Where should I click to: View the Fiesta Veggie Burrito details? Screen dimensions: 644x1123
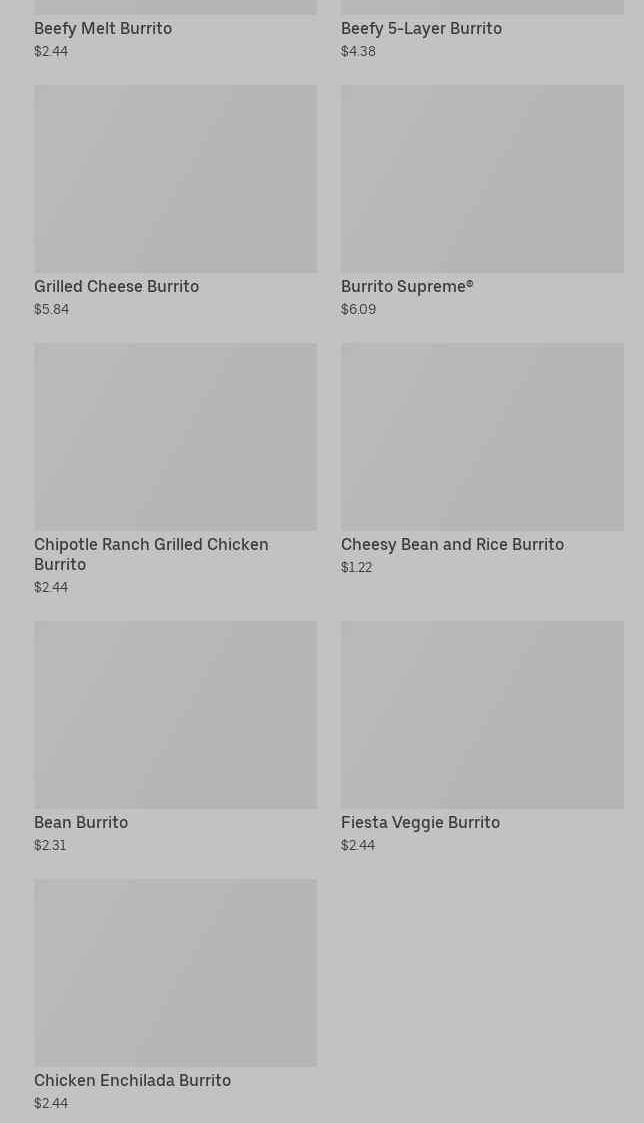[481, 716]
